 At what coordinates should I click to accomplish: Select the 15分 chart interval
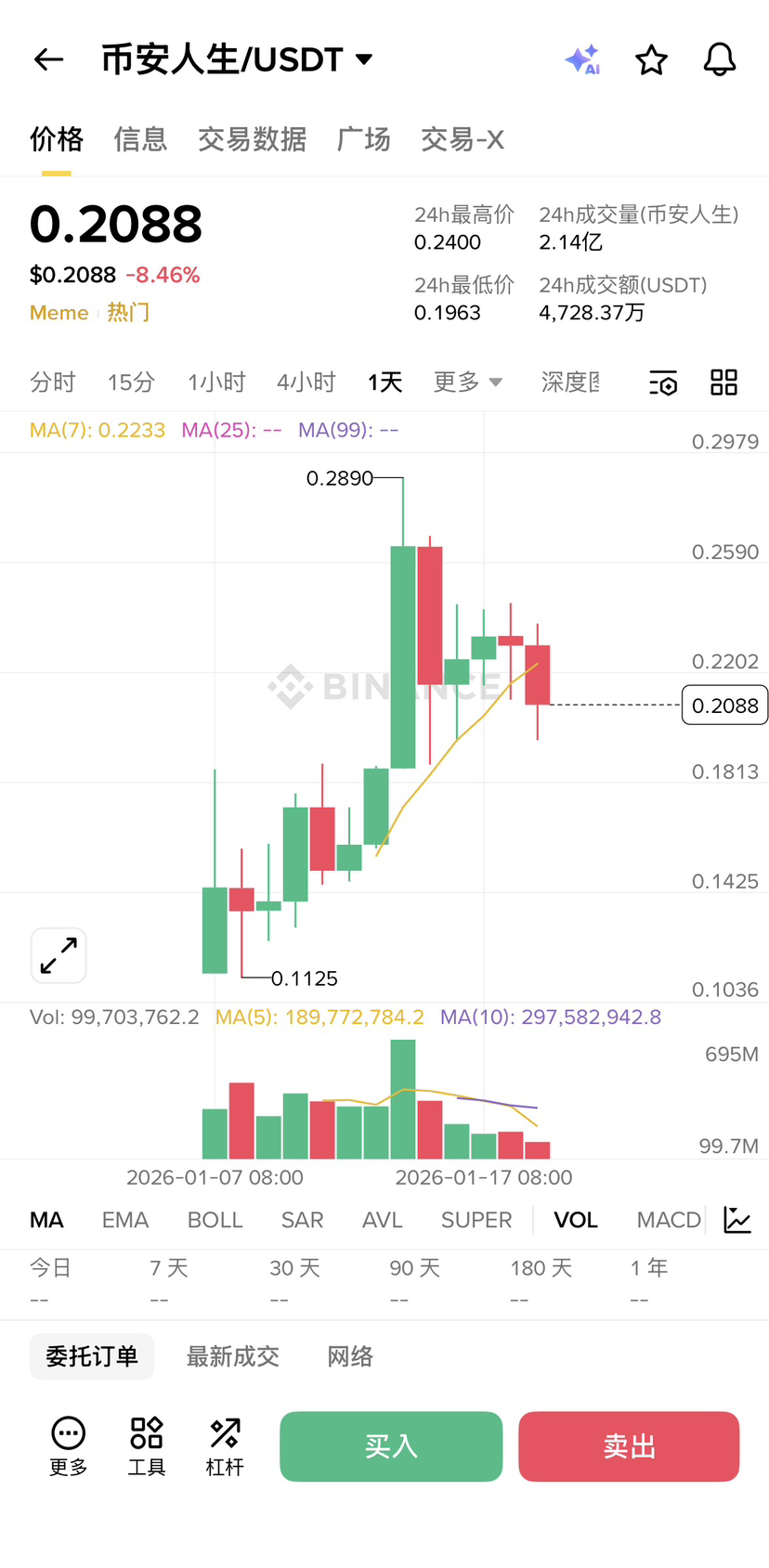131,382
